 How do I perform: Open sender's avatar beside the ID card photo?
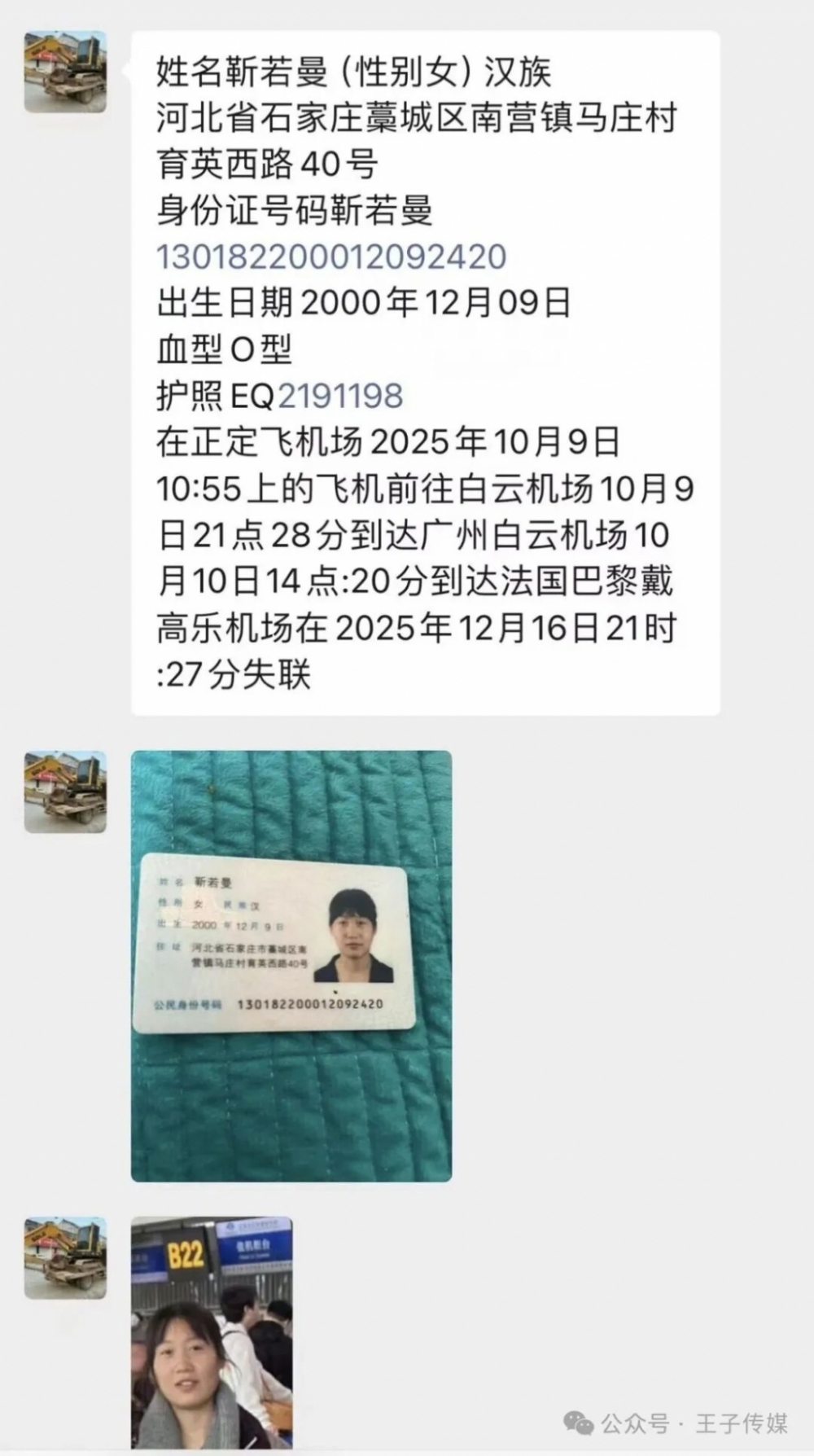(65, 792)
